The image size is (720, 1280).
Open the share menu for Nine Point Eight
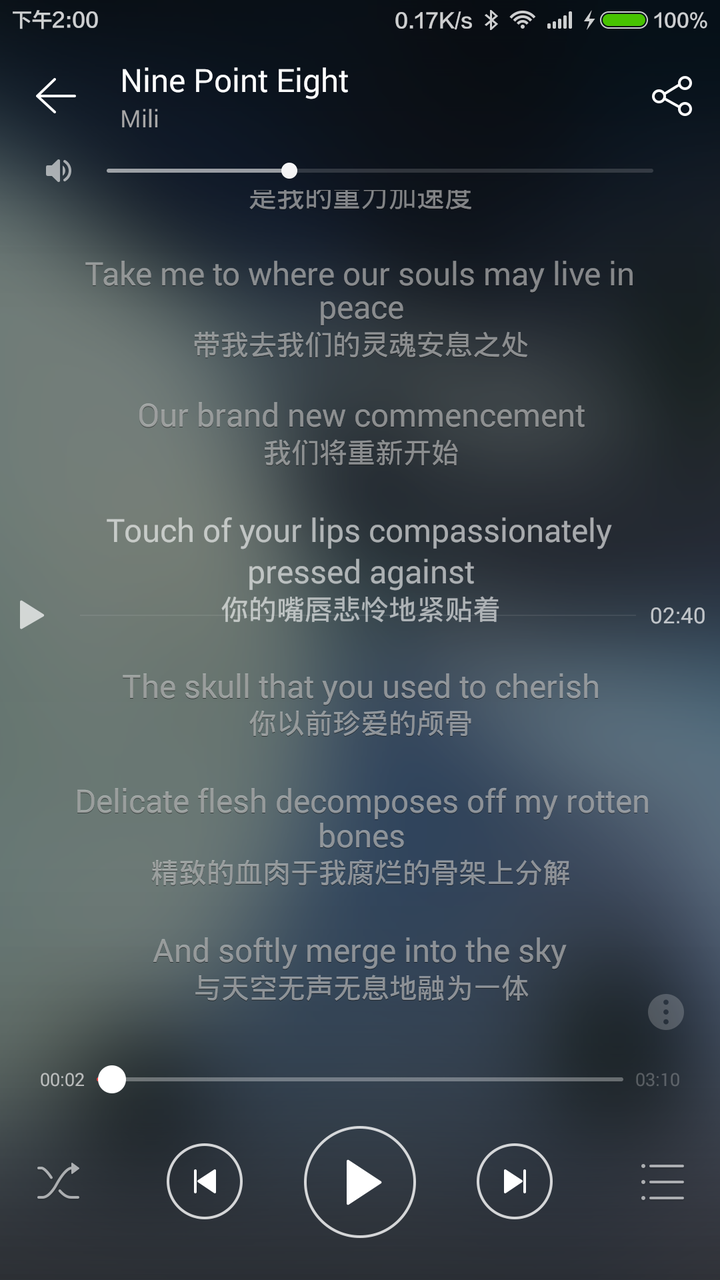pos(674,95)
